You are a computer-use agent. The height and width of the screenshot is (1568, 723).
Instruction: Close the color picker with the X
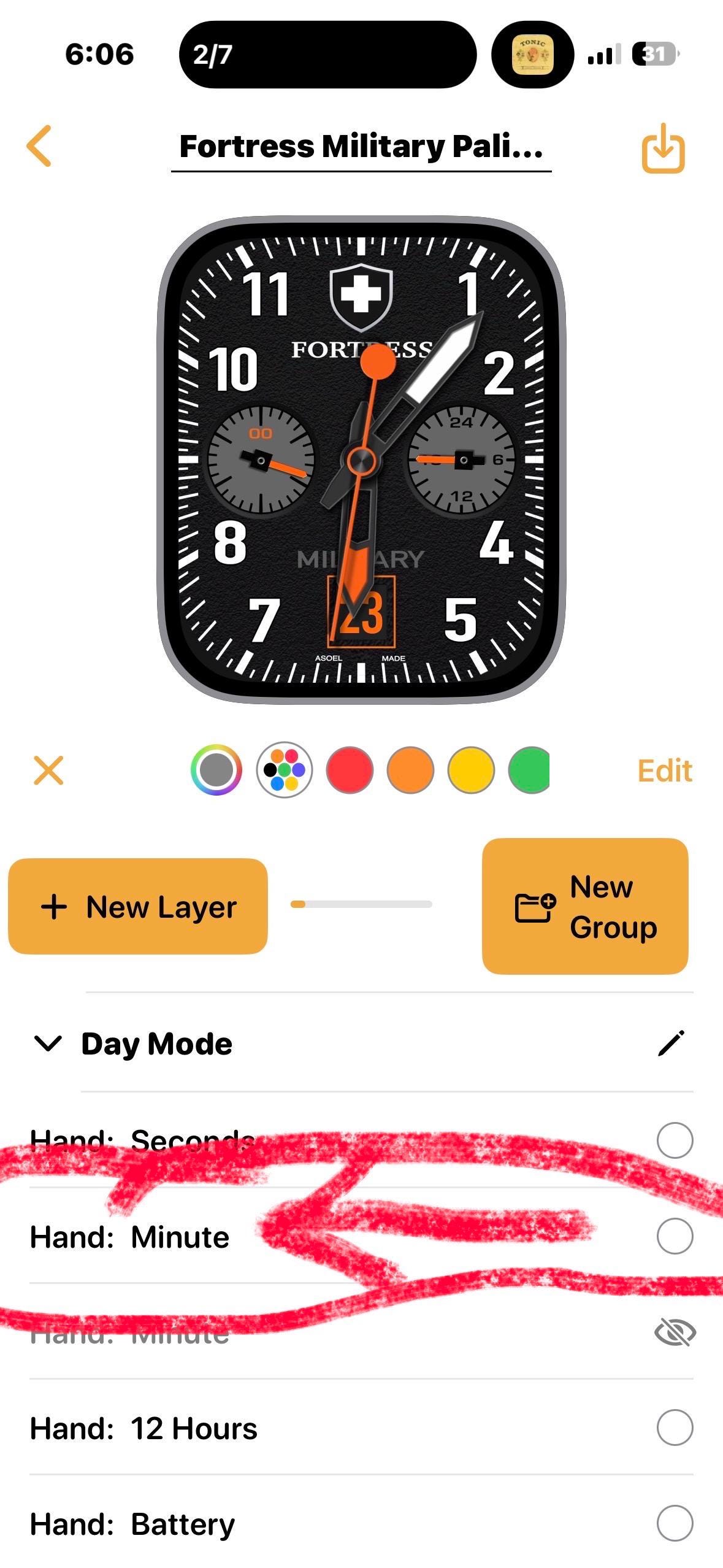[48, 771]
